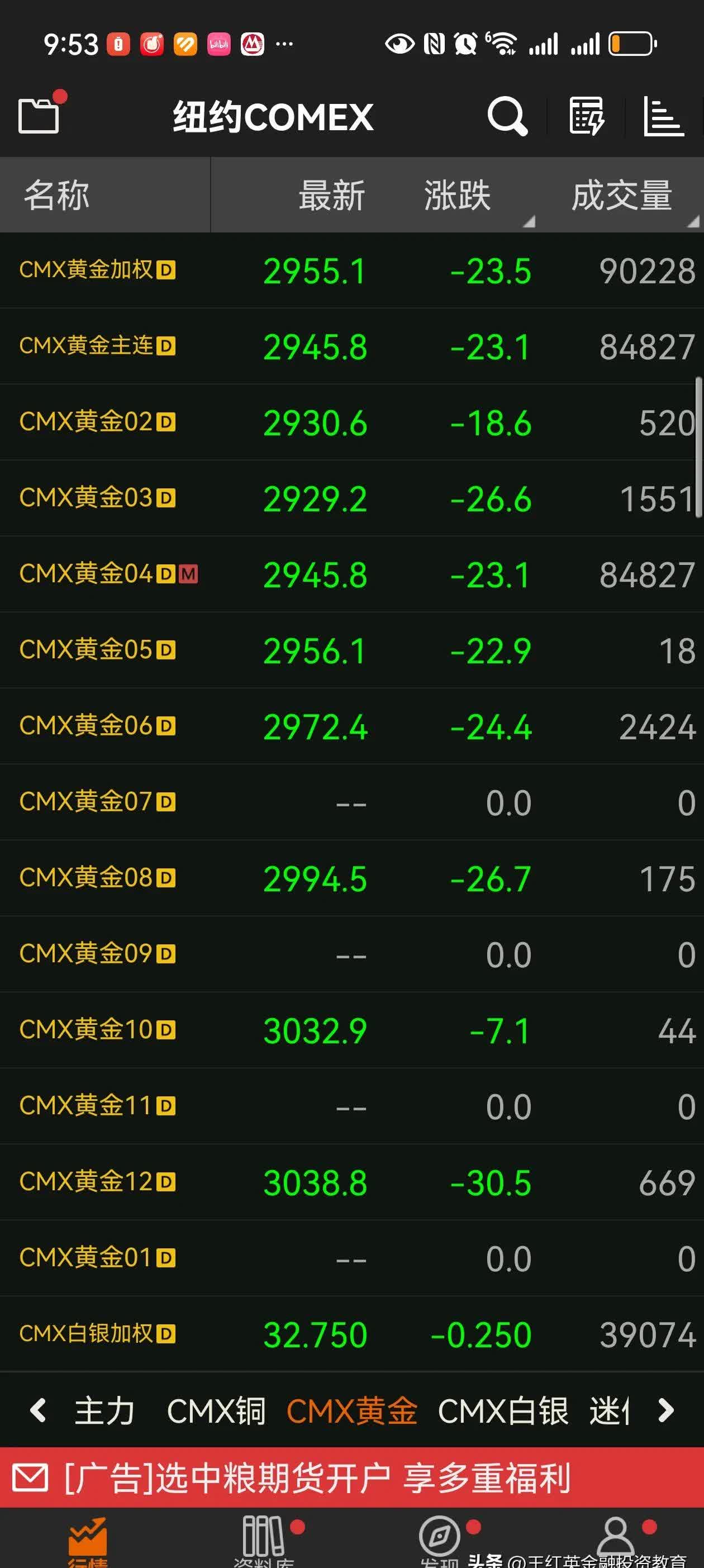This screenshot has width=704, height=1568.
Task: Sort the list by 涨跌 column
Action: [458, 196]
